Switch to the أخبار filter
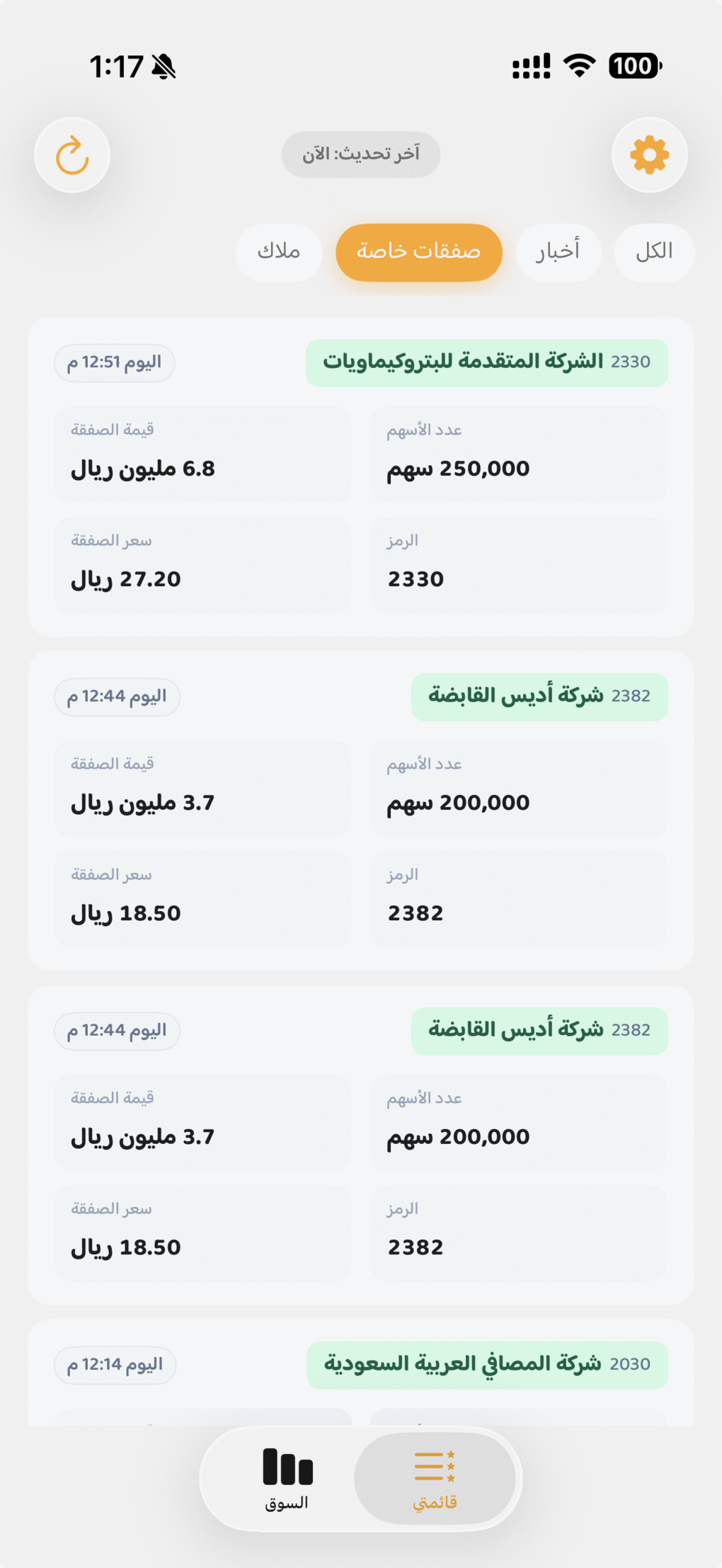This screenshot has height=1568, width=722. pyautogui.click(x=558, y=252)
